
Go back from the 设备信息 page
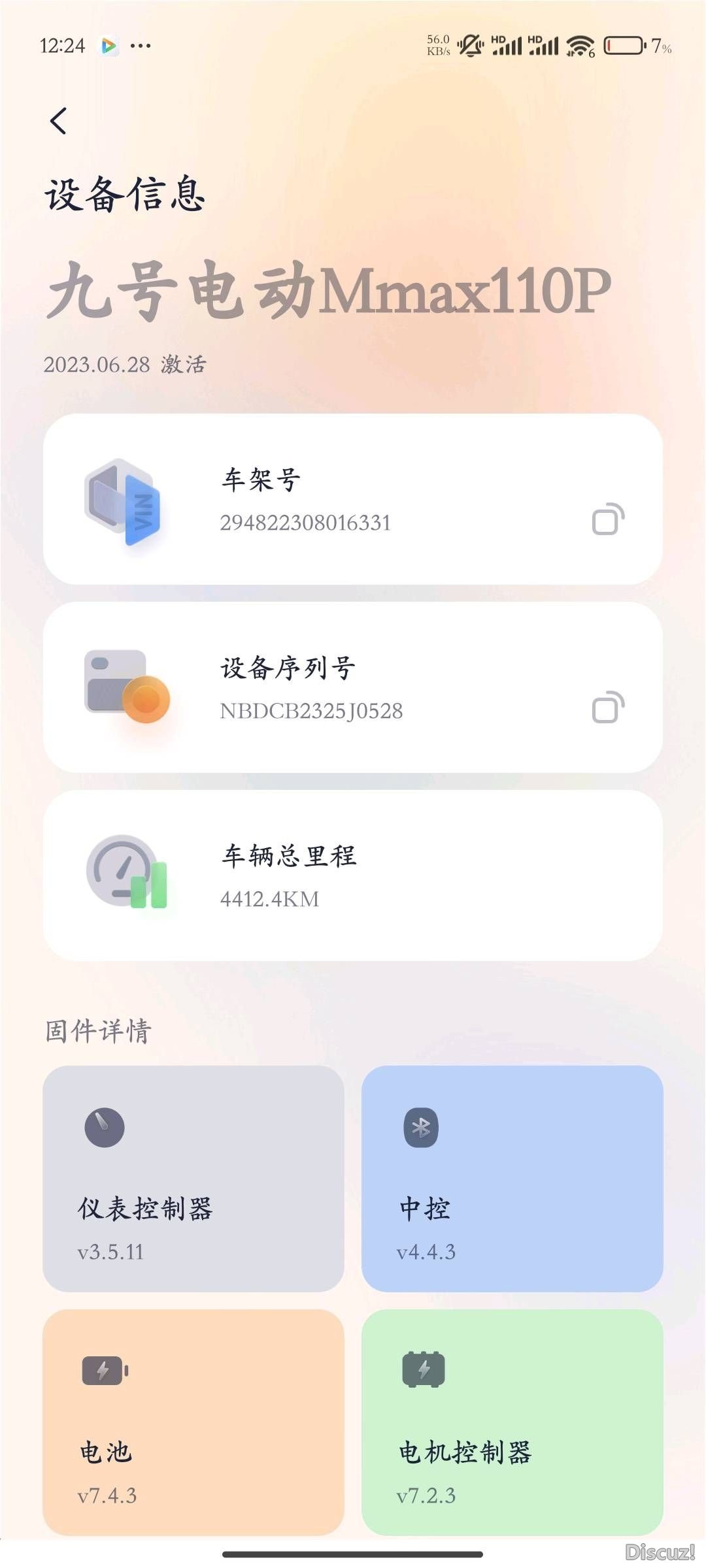tap(59, 121)
